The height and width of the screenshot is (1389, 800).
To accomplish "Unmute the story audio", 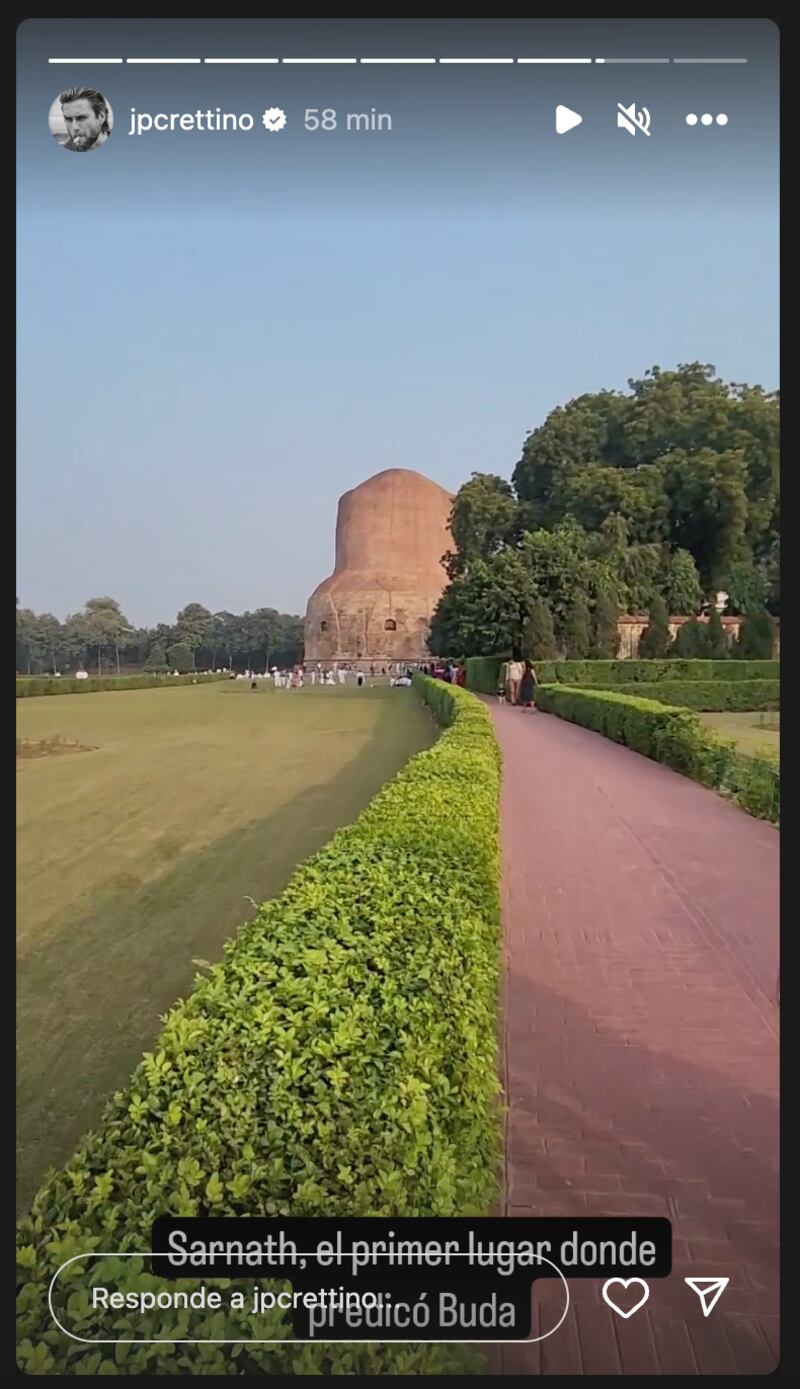I will 633,120.
